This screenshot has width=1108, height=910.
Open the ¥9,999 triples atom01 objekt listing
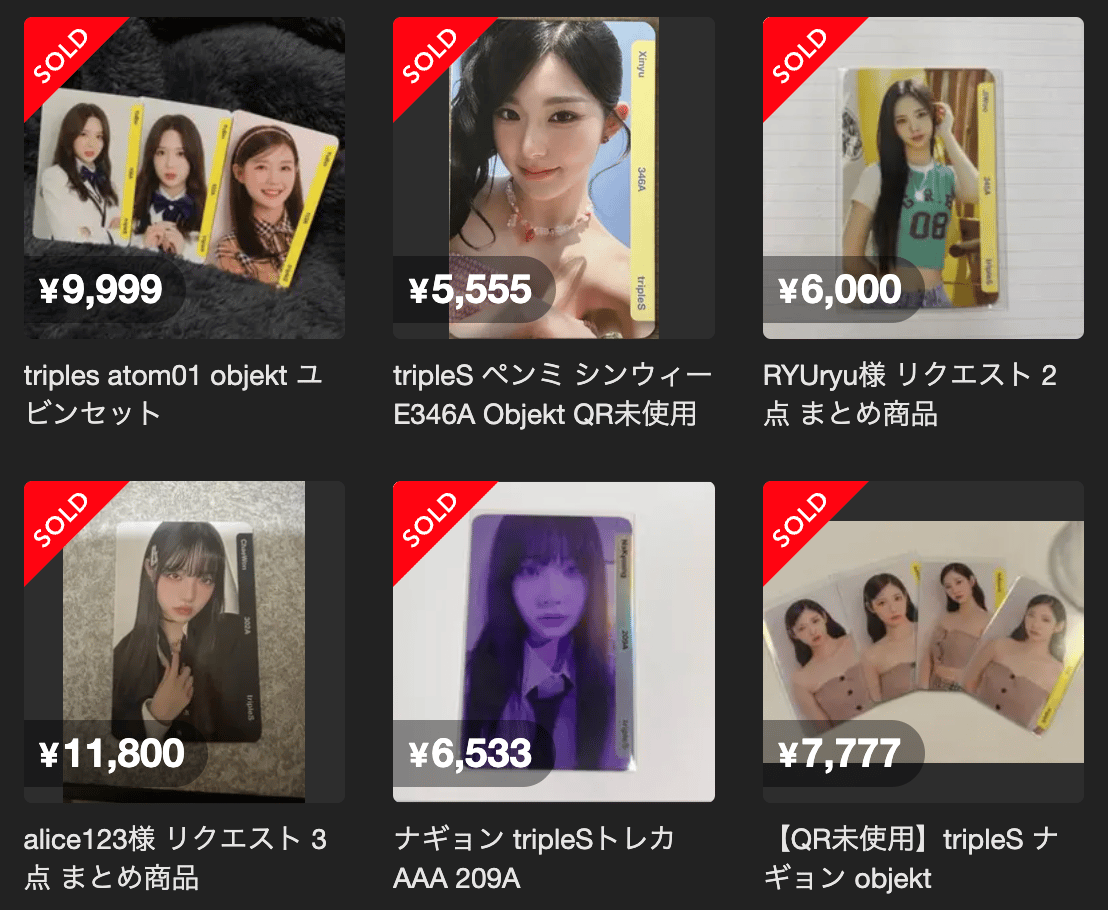click(184, 178)
